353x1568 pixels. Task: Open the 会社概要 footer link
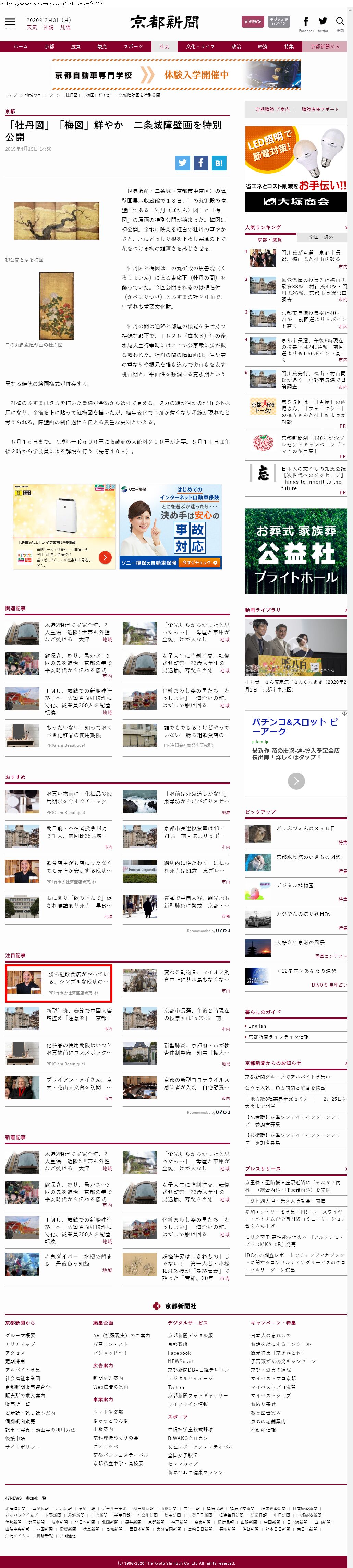point(20,1335)
